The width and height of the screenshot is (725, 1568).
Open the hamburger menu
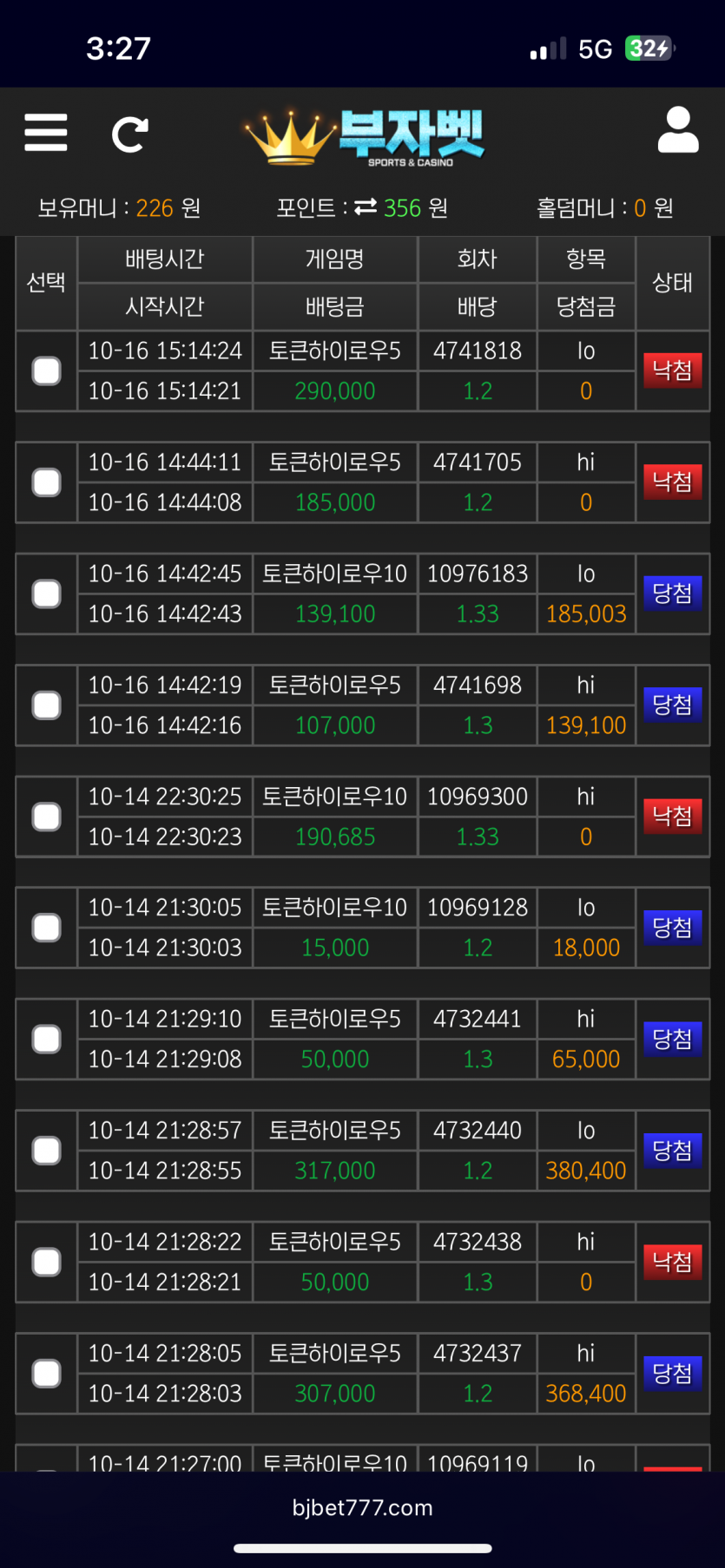coord(46,133)
